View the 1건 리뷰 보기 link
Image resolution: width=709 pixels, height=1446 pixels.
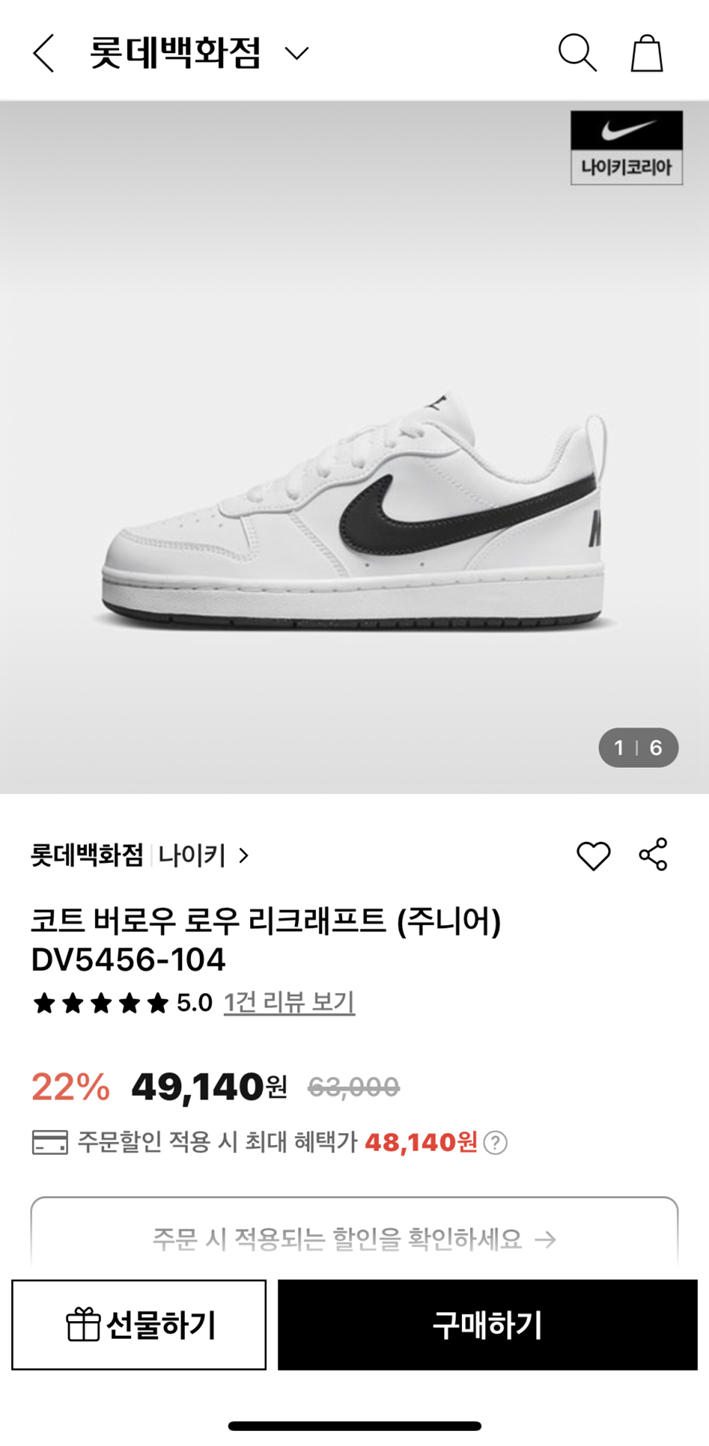click(289, 1002)
